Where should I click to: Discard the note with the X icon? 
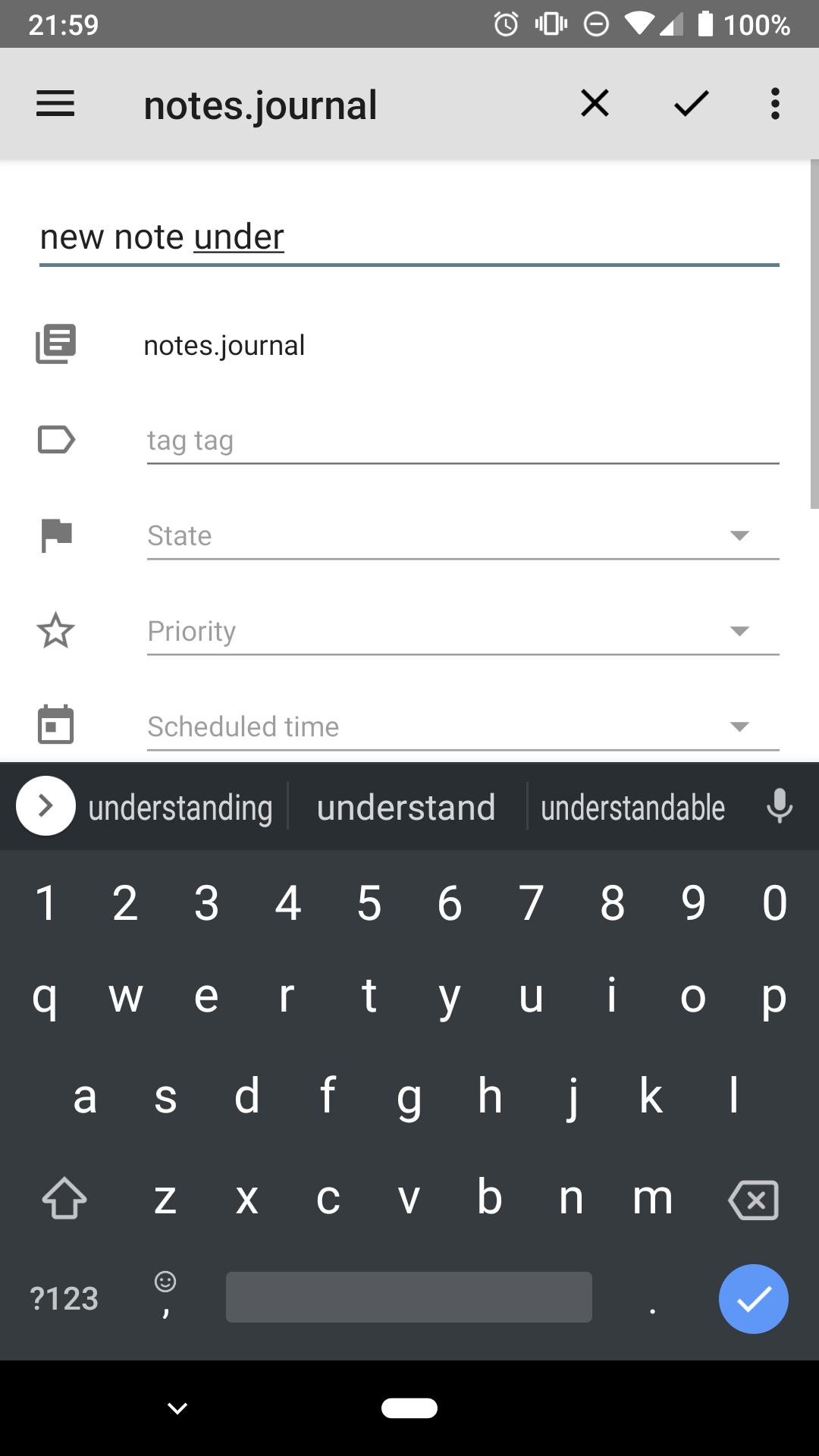tap(595, 104)
